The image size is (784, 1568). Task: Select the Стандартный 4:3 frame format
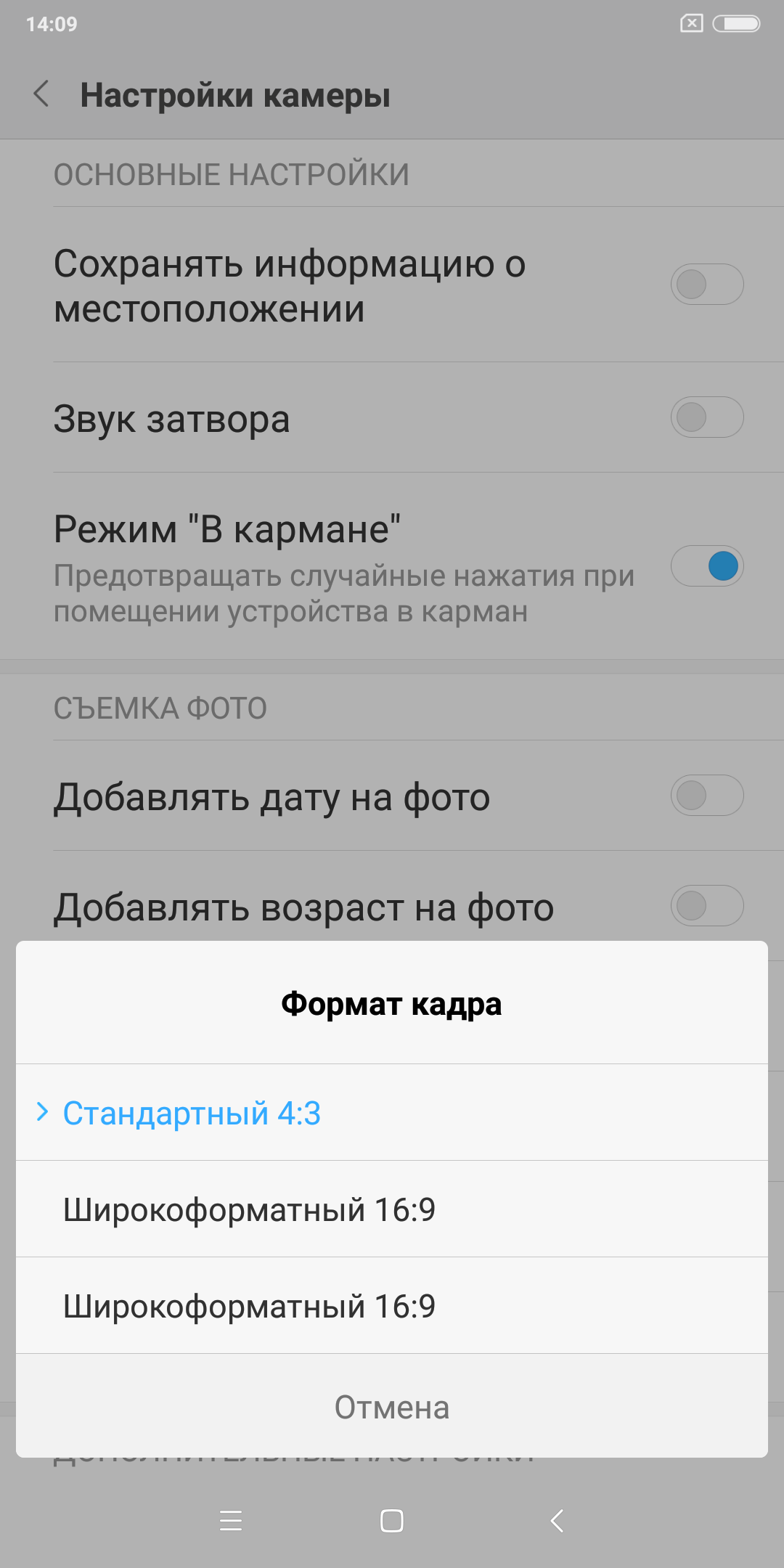pos(392,1112)
